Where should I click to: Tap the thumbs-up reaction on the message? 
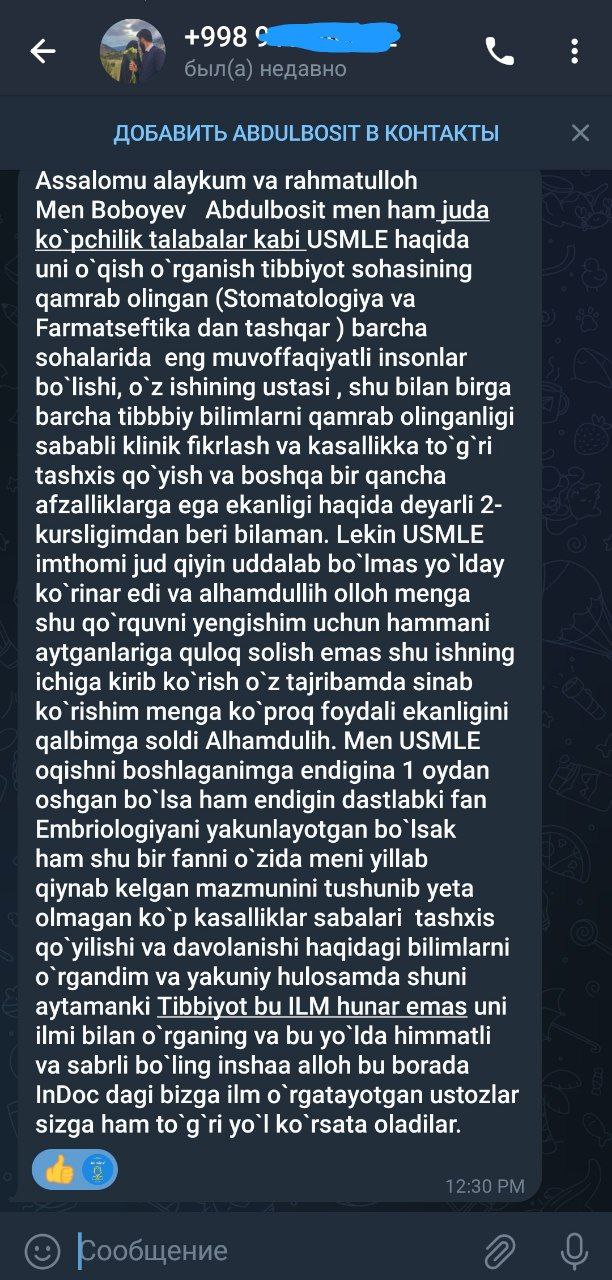(60, 1169)
